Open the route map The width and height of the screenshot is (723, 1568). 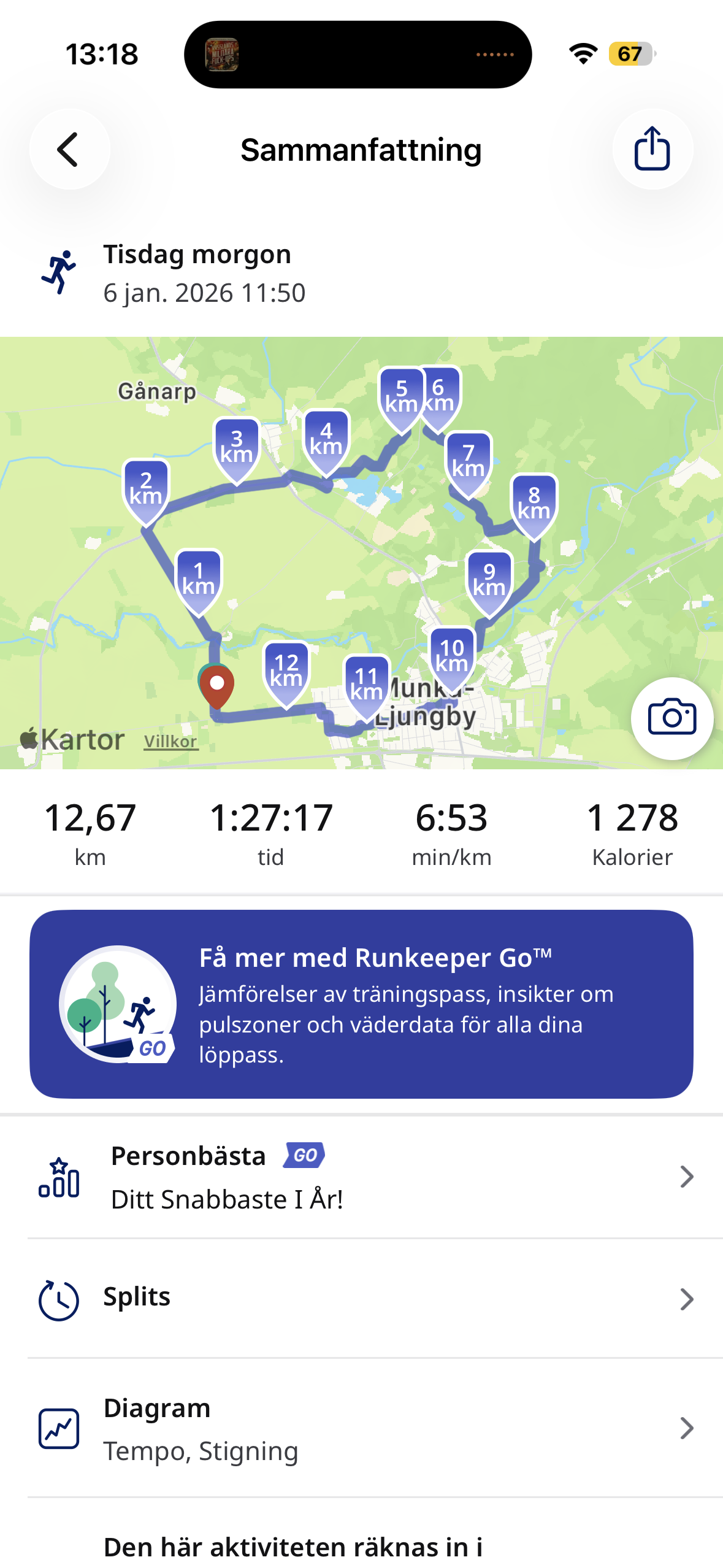tap(343, 571)
